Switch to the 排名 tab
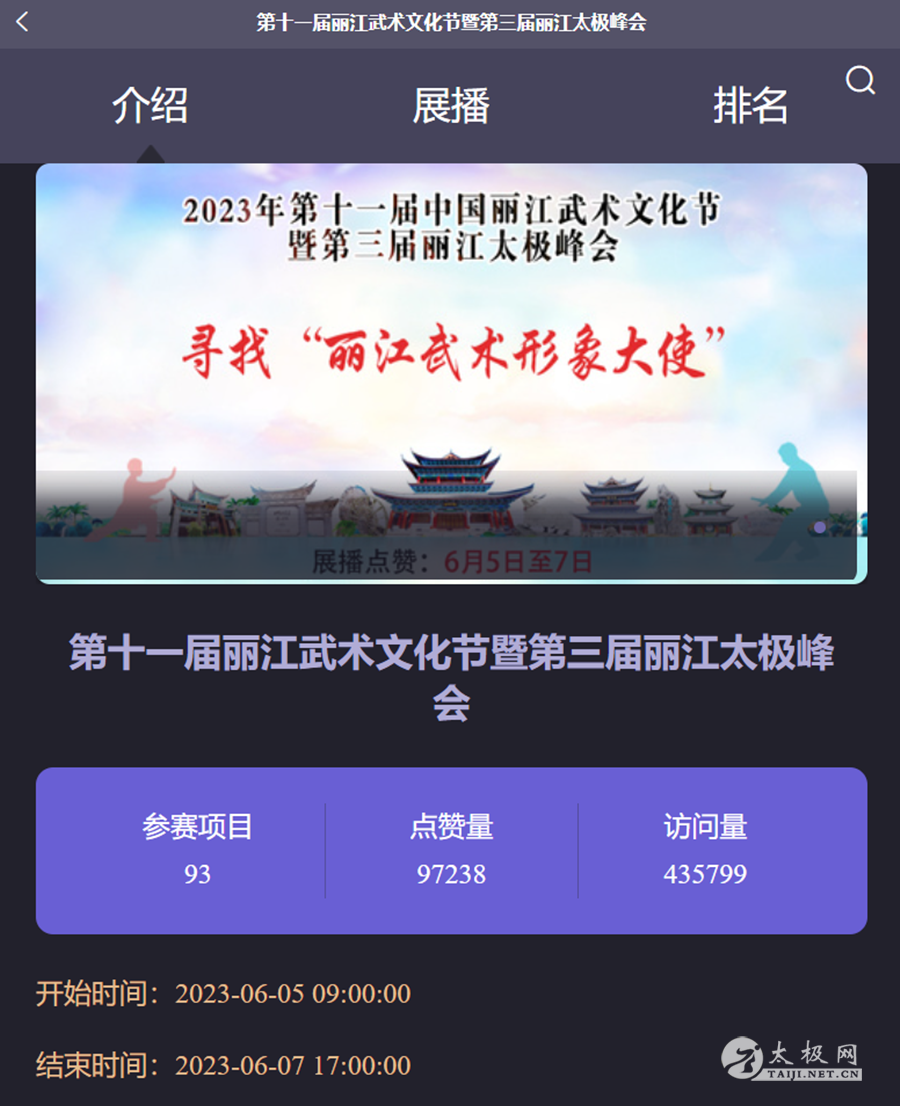The width and height of the screenshot is (900, 1106). 751,105
